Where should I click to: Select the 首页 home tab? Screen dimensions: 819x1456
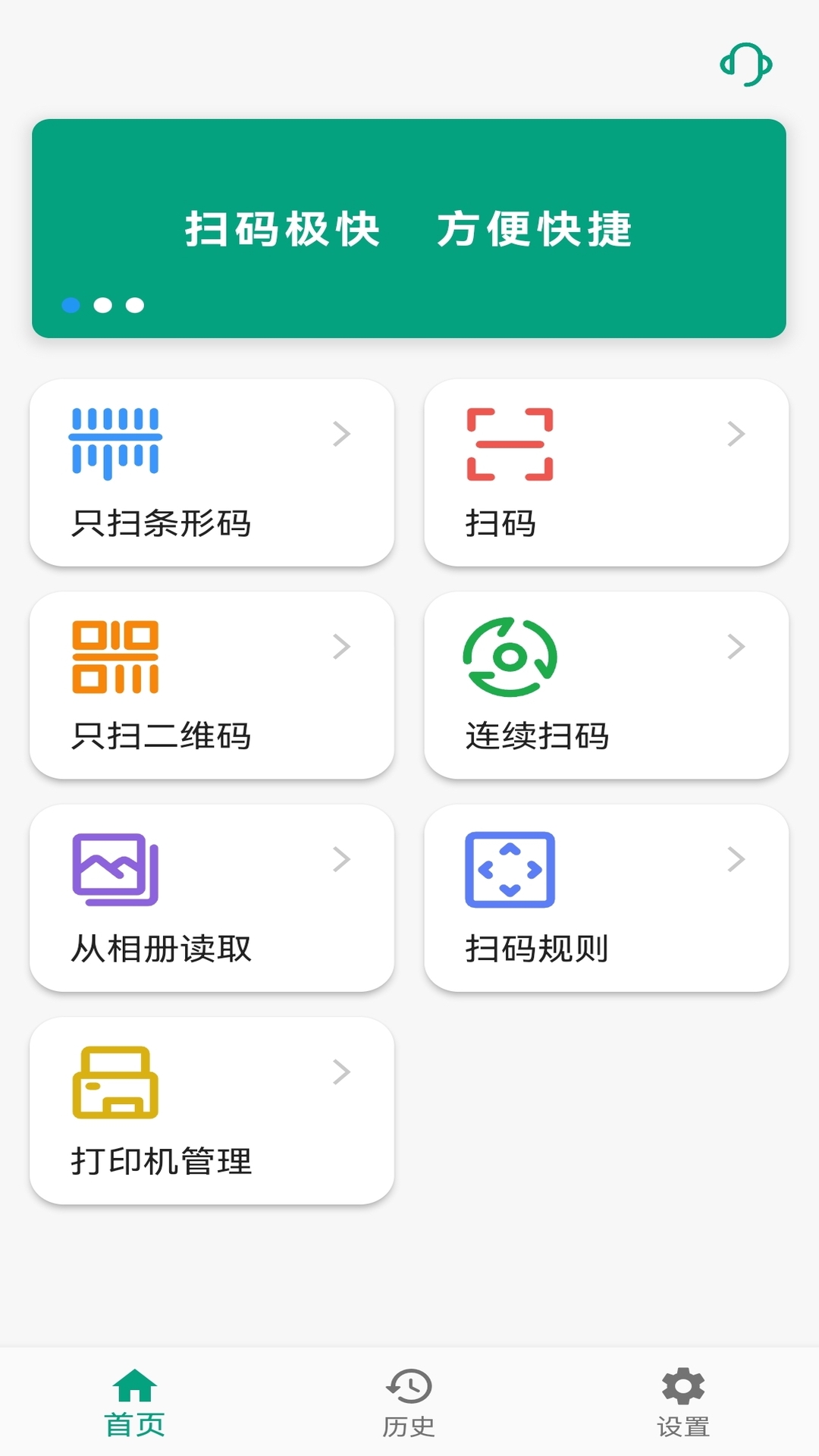(135, 1403)
